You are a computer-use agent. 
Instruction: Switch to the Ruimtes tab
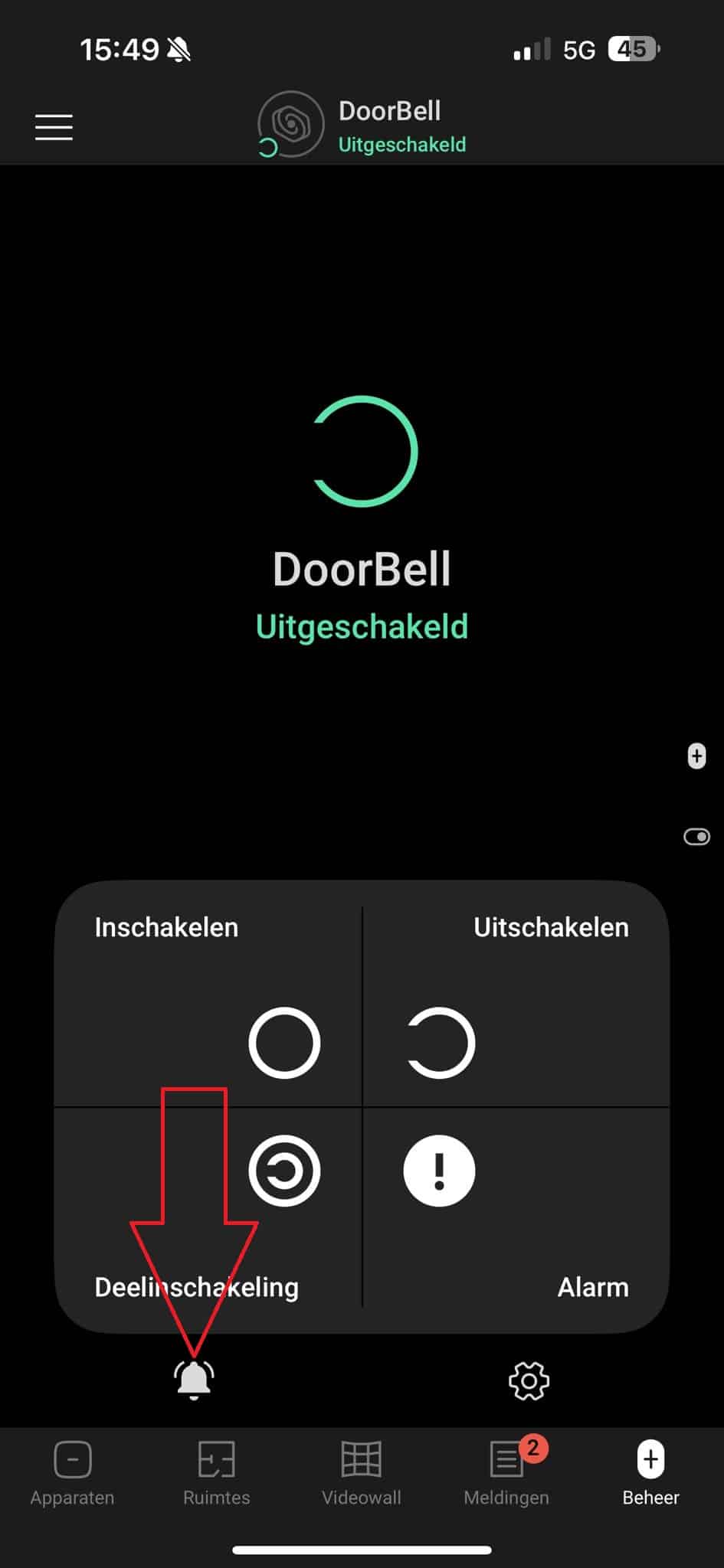click(217, 1473)
